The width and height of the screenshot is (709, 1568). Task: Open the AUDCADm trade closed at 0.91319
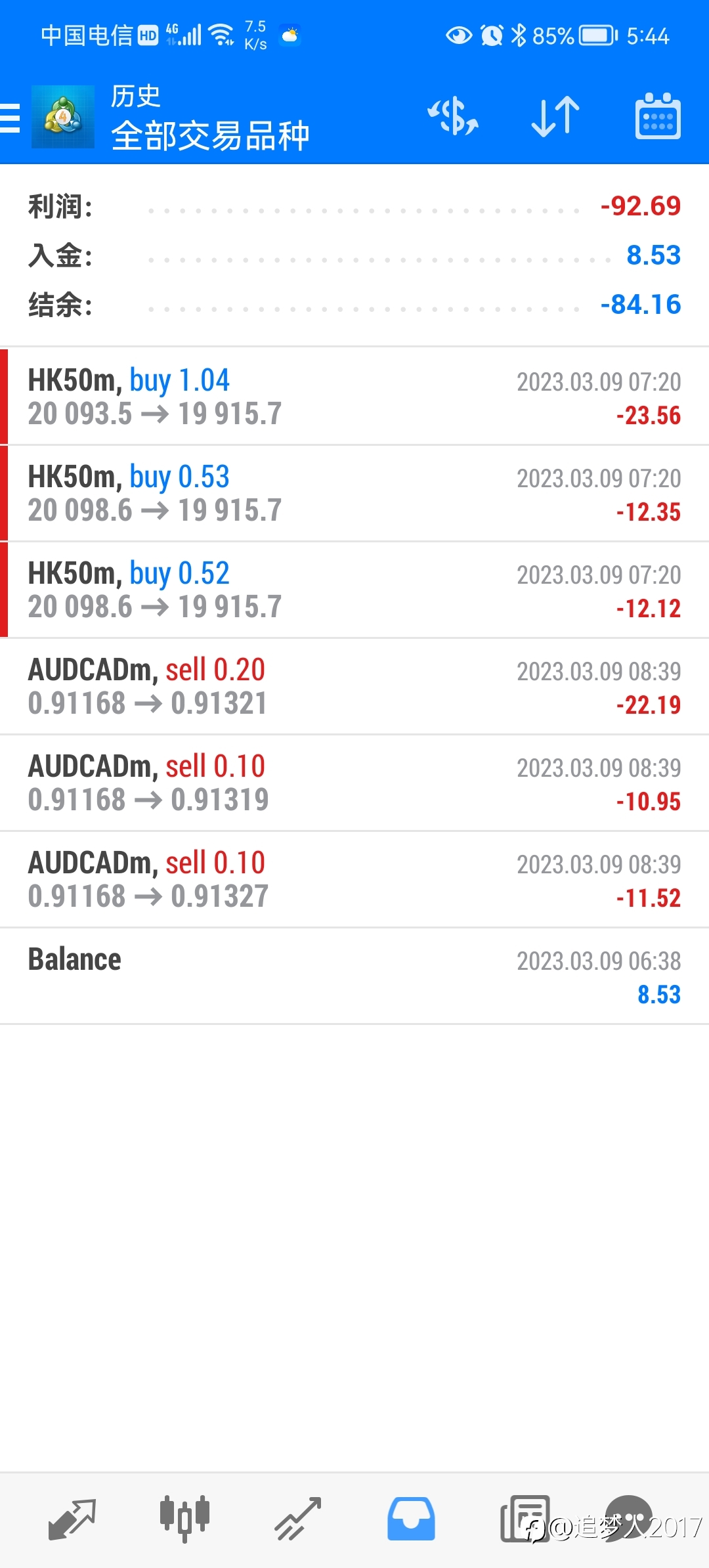(x=354, y=783)
